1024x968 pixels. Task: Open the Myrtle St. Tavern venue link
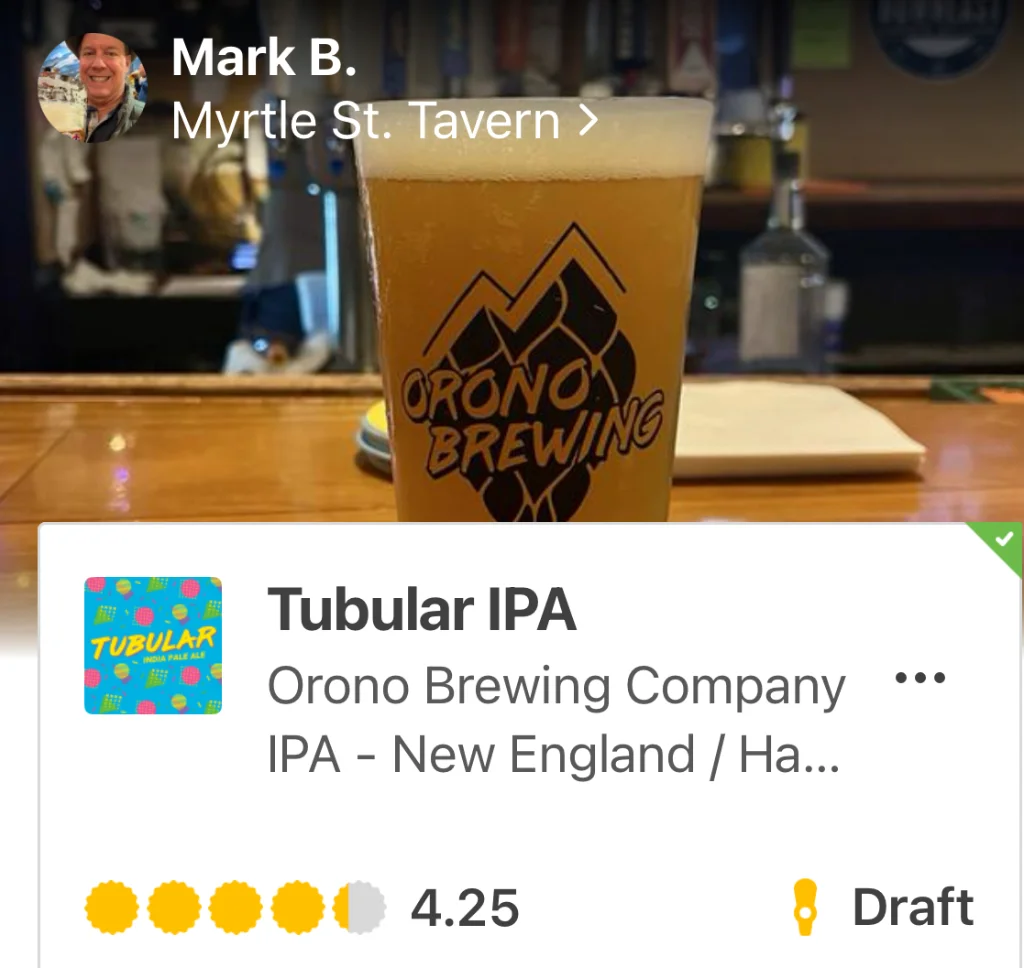click(x=384, y=122)
